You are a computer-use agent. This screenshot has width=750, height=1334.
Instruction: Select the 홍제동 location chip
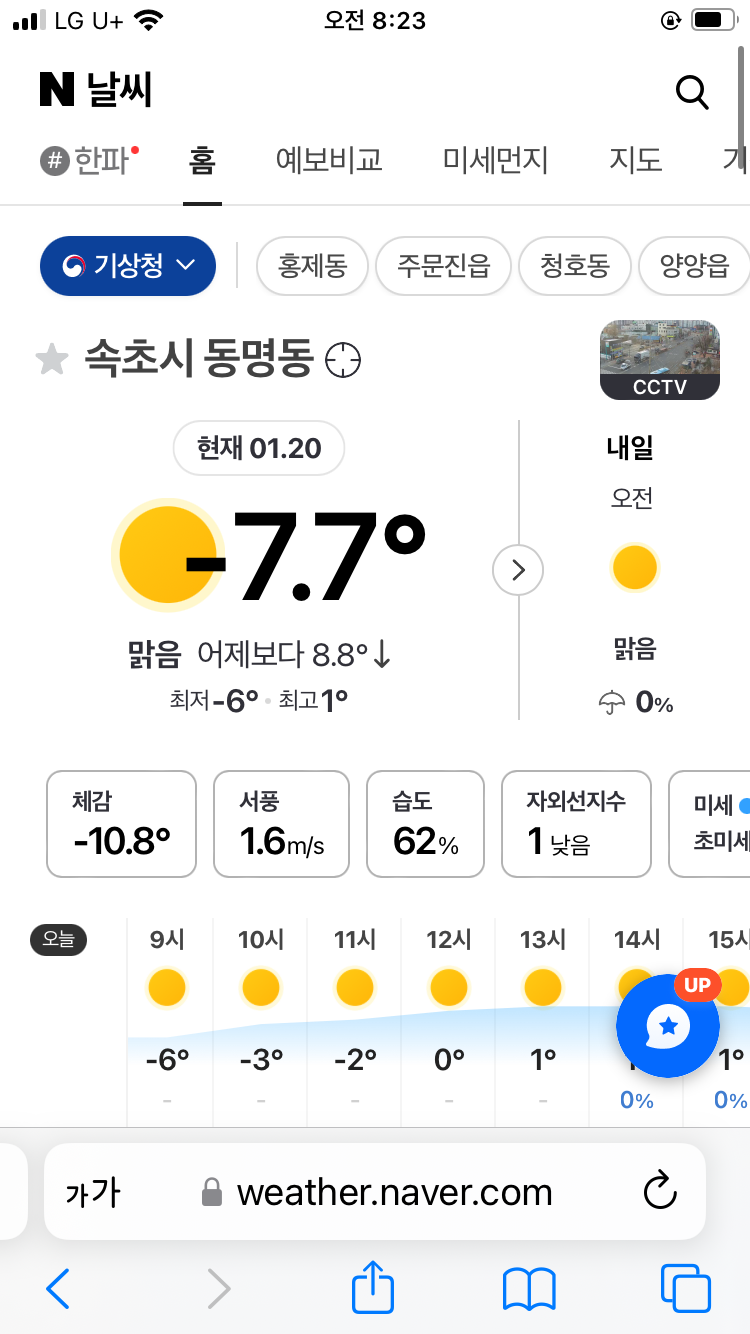(312, 266)
